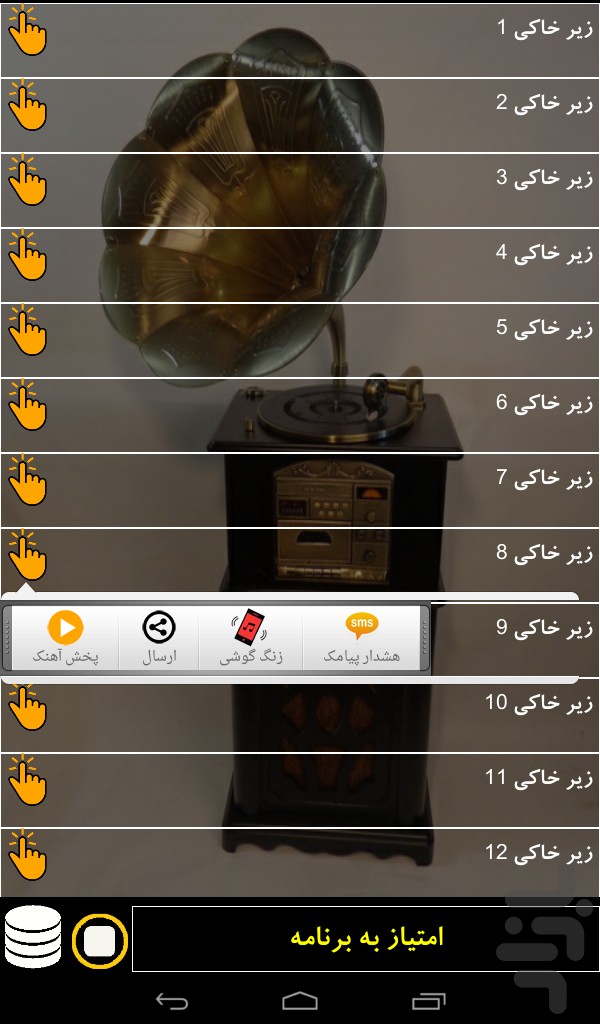Screen dimensions: 600x1024
Task: Tap hand icon on زیر خاکی 2
Action: (x=27, y=106)
